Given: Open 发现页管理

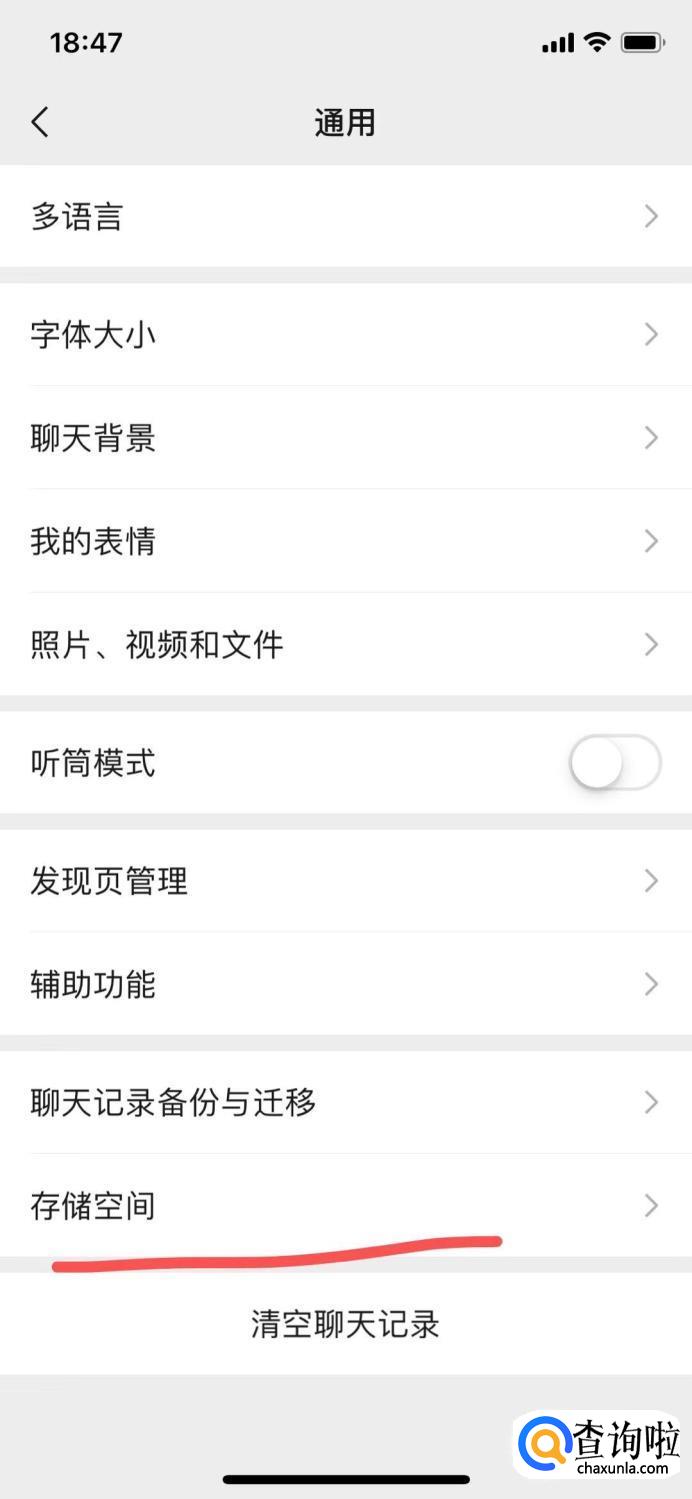Looking at the screenshot, I should (345, 881).
